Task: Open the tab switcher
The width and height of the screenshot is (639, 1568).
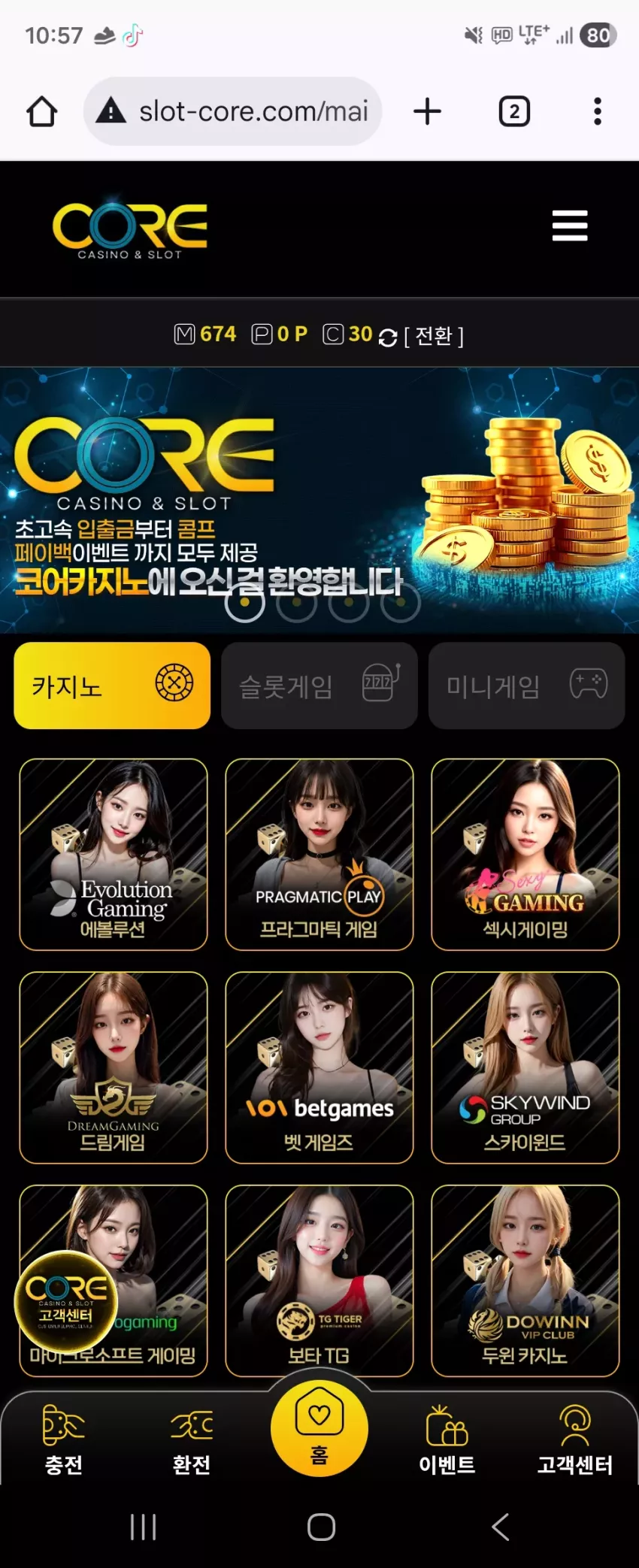Action: pos(514,111)
